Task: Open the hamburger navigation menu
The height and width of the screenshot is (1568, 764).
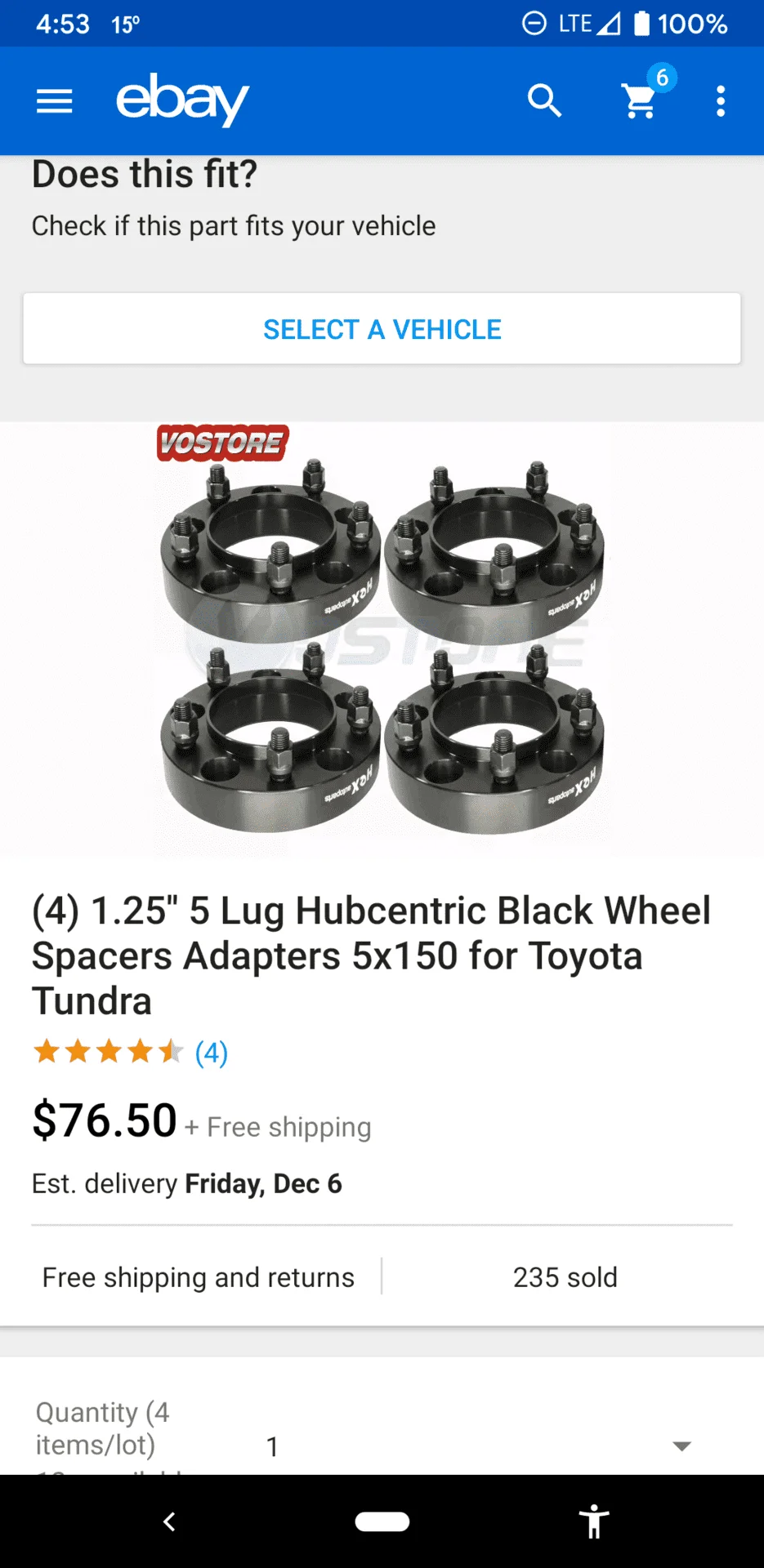Action: click(x=55, y=101)
